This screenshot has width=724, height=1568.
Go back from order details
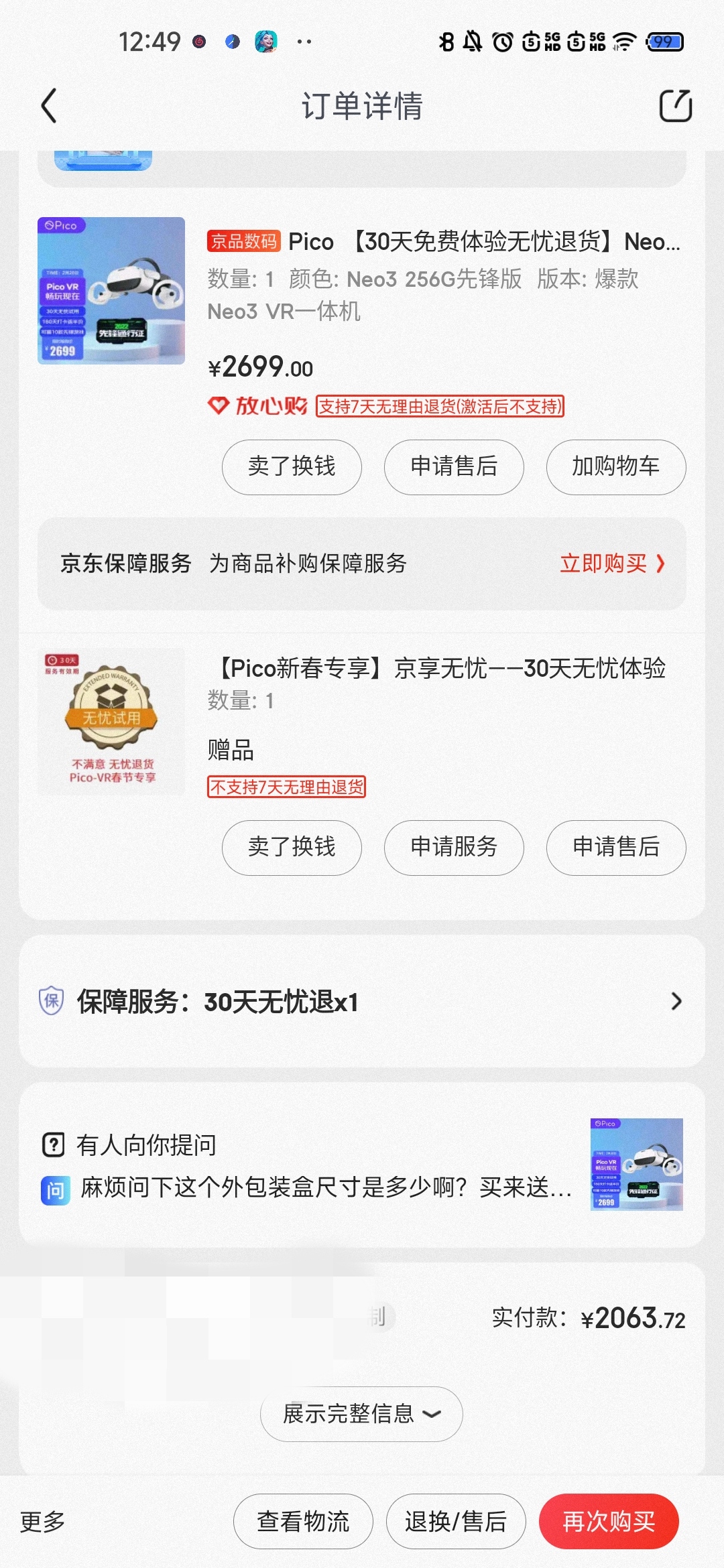click(x=49, y=106)
